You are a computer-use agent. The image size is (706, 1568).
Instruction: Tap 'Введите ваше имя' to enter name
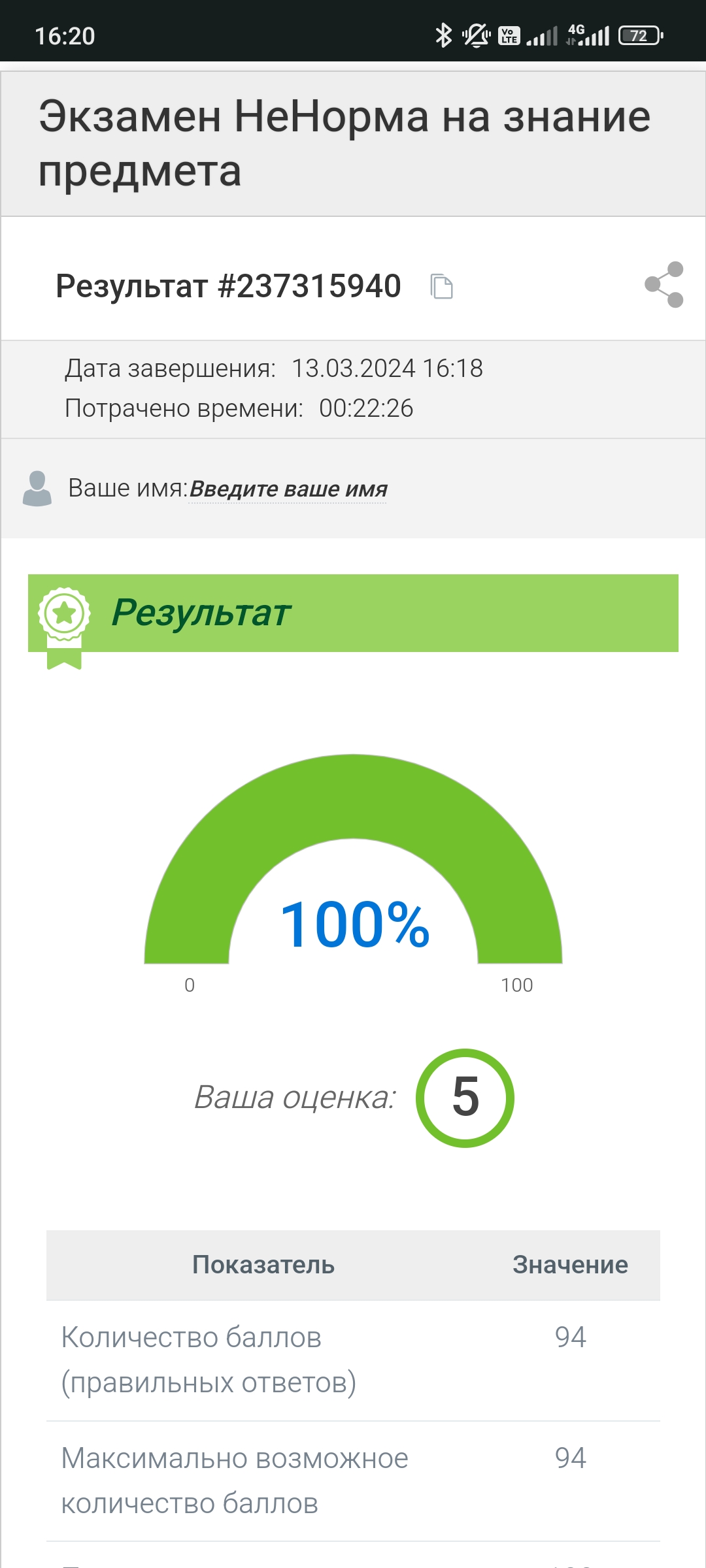tap(288, 489)
